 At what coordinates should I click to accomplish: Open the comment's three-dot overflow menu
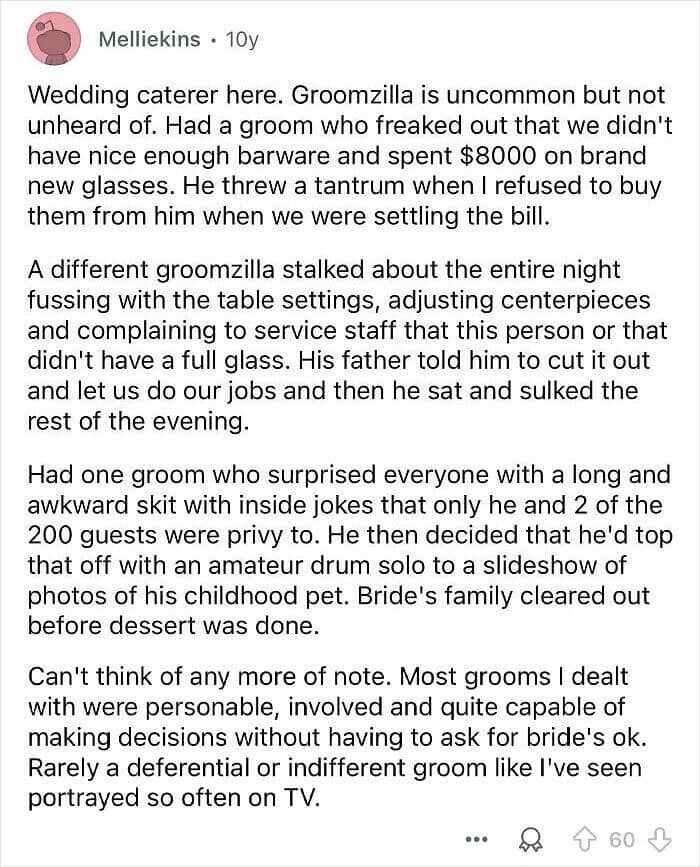point(476,839)
